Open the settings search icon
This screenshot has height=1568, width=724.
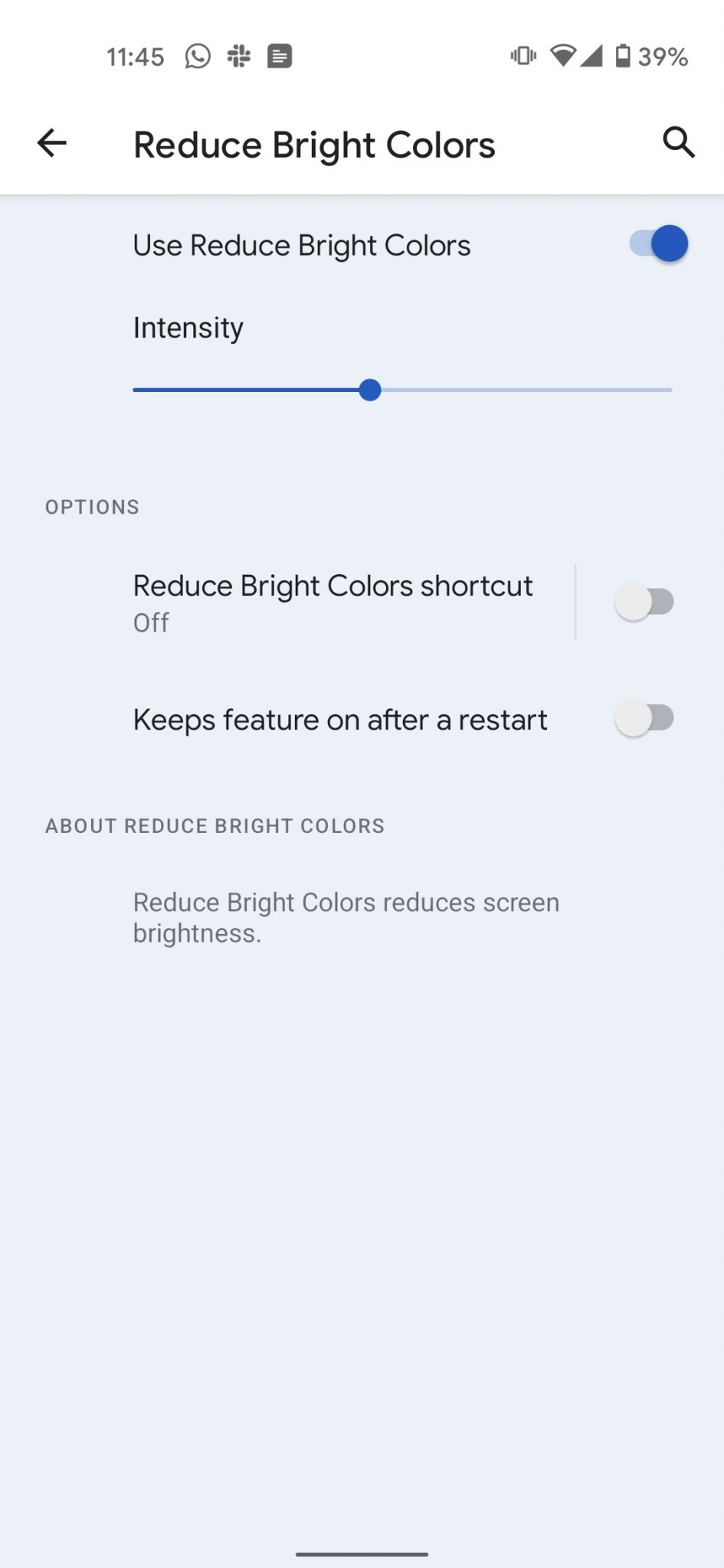(678, 143)
